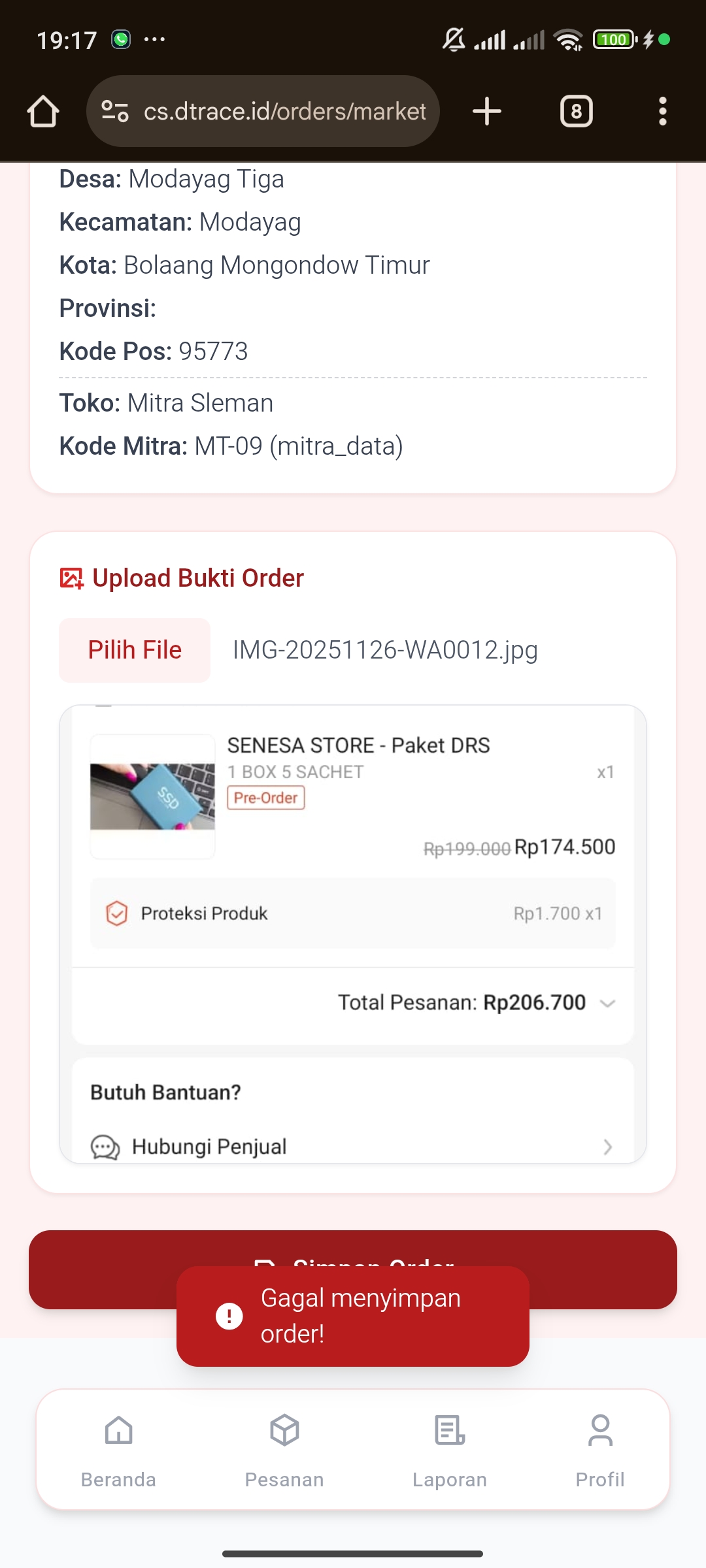Switch to the Pesanan tab

coord(284,1449)
